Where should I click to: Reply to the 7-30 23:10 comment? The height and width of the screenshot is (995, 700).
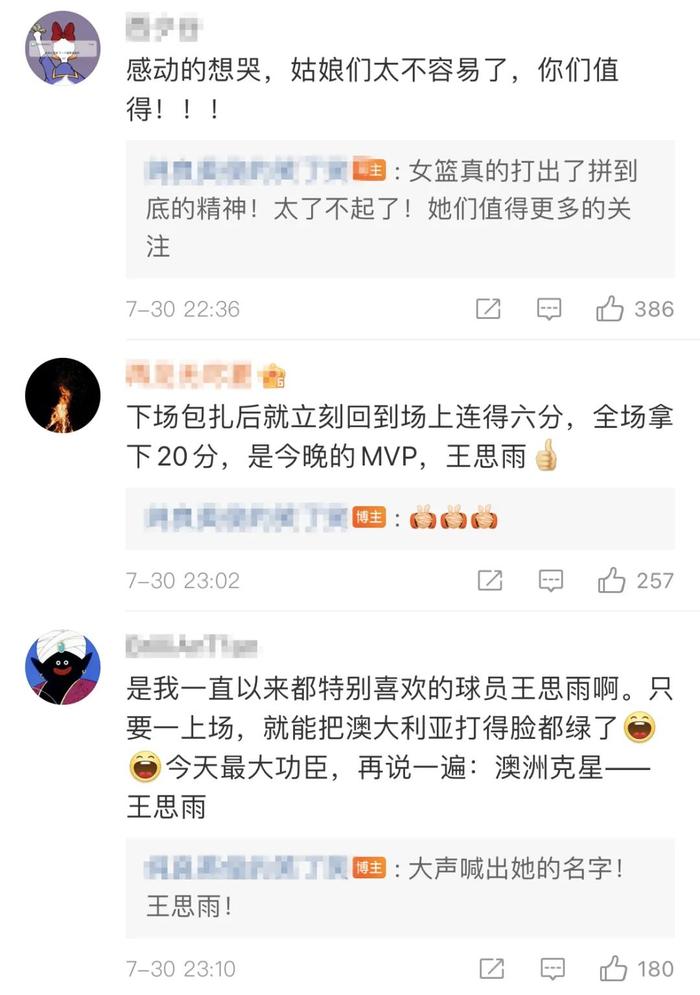tap(549, 968)
